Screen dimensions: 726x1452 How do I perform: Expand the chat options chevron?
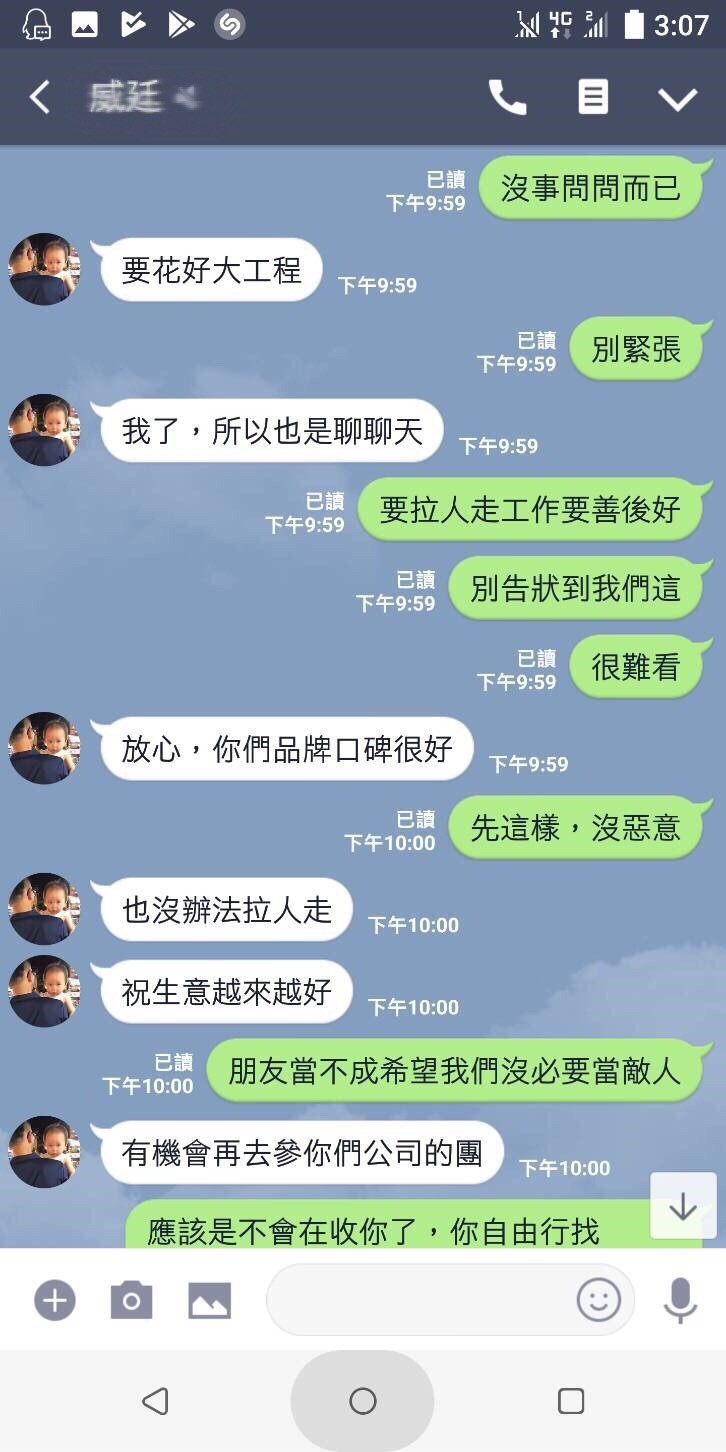677,98
